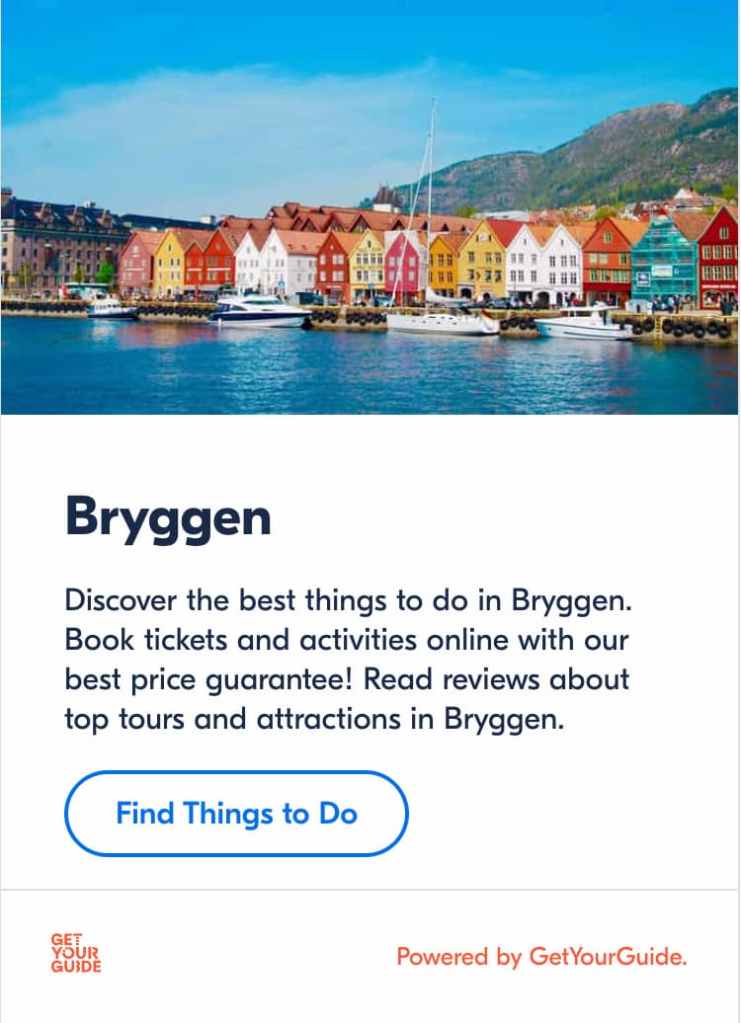Tap the Find Things to Do button

pyautogui.click(x=236, y=813)
